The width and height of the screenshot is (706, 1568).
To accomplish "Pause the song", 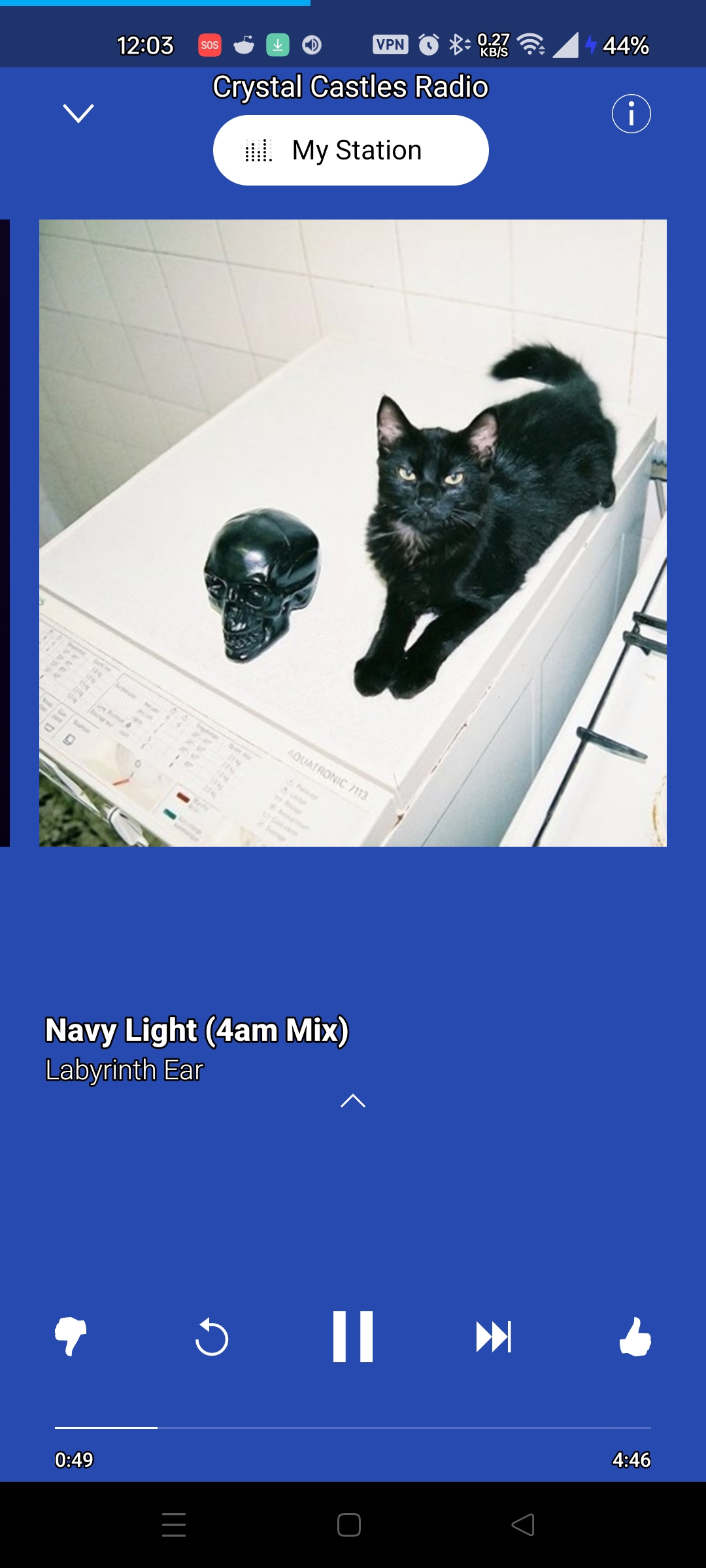I will point(353,1337).
